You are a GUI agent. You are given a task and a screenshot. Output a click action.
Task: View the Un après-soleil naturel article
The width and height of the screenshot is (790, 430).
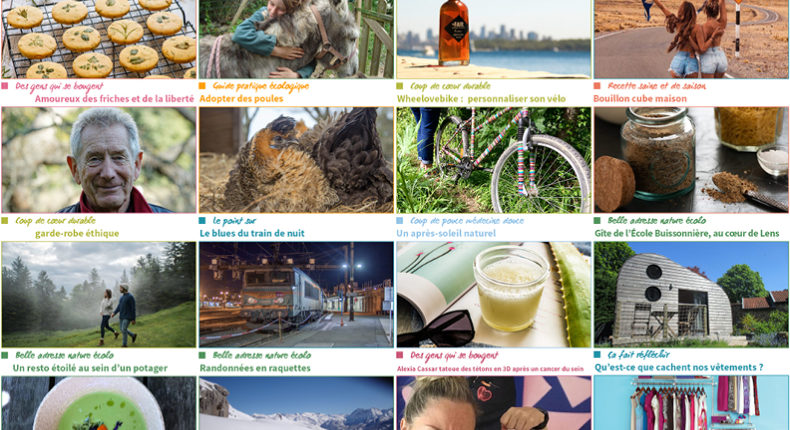click(x=445, y=233)
